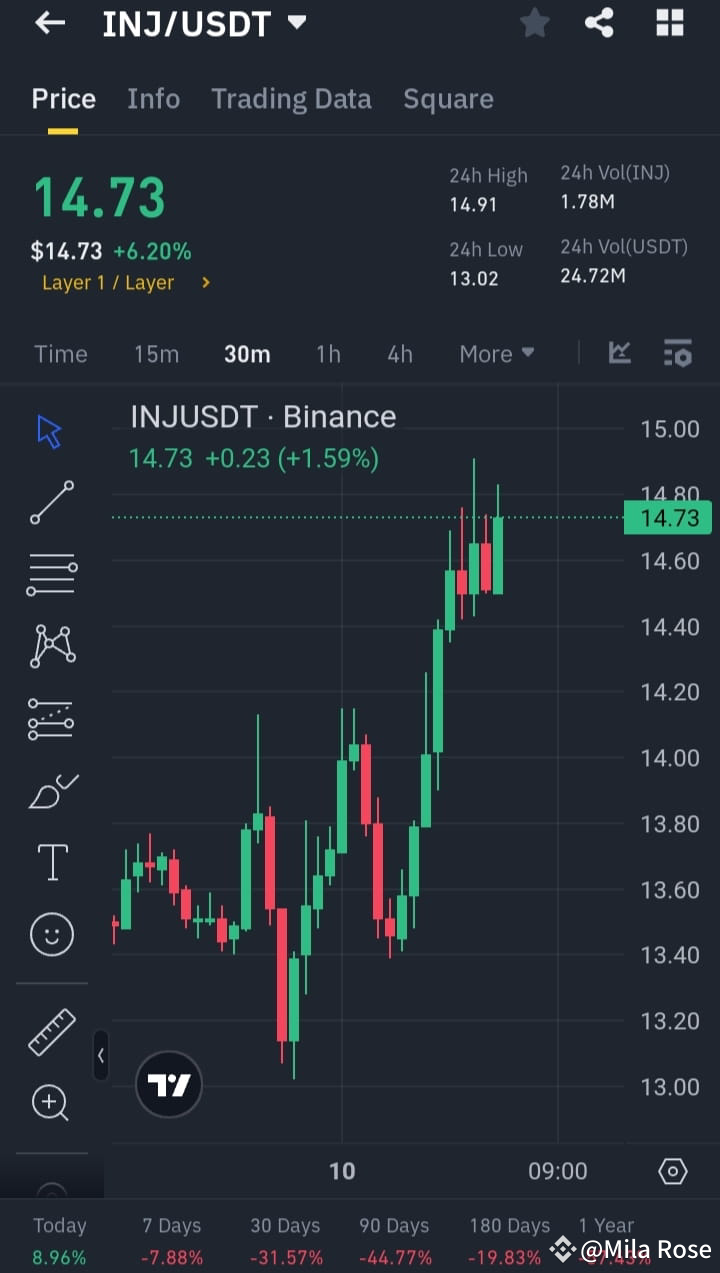
Task: Click the TradingView logo on the chart
Action: coord(168,1083)
